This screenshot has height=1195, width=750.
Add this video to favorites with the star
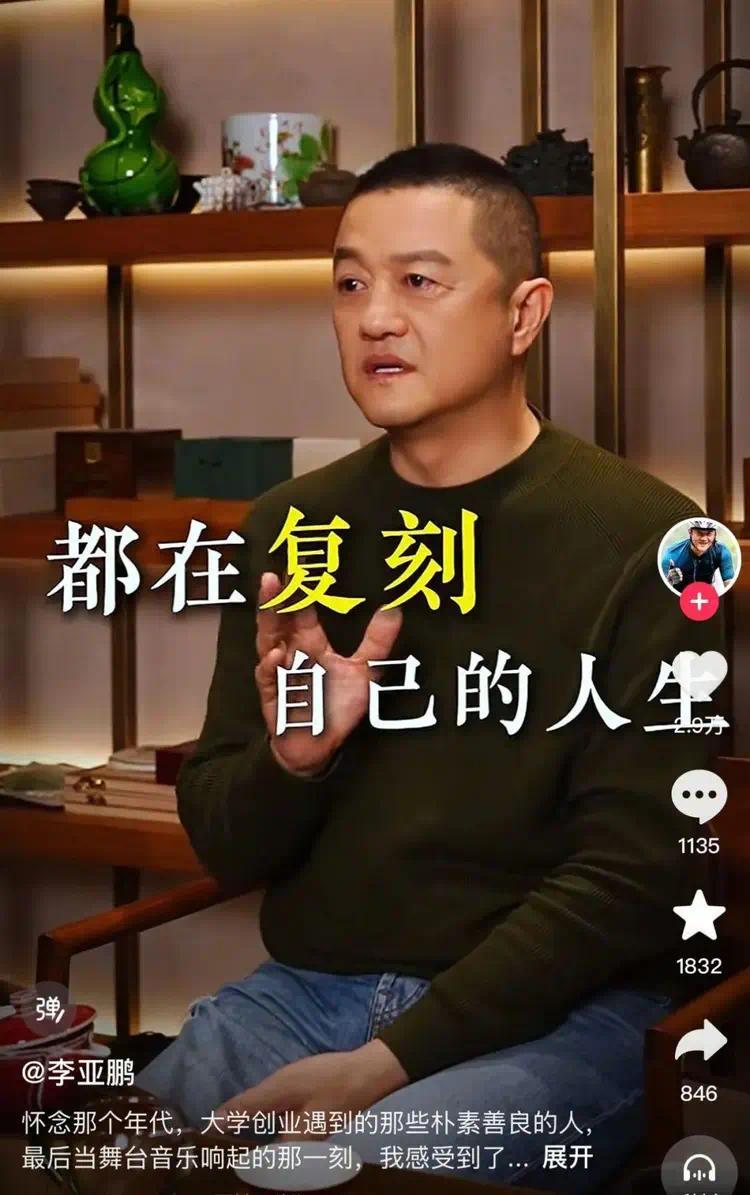699,916
